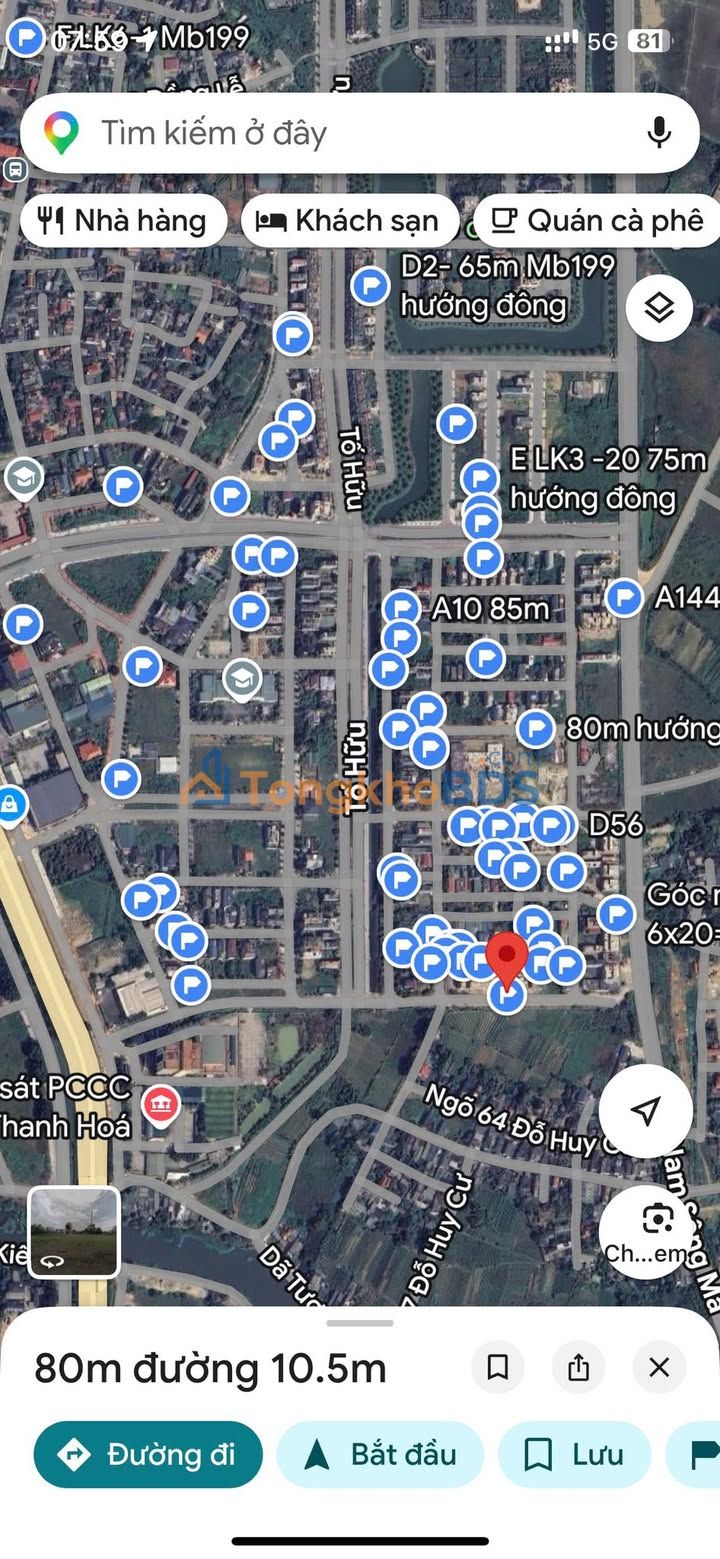Start voice search with the microphone
Screen dimensions: 720x1559
click(x=658, y=133)
